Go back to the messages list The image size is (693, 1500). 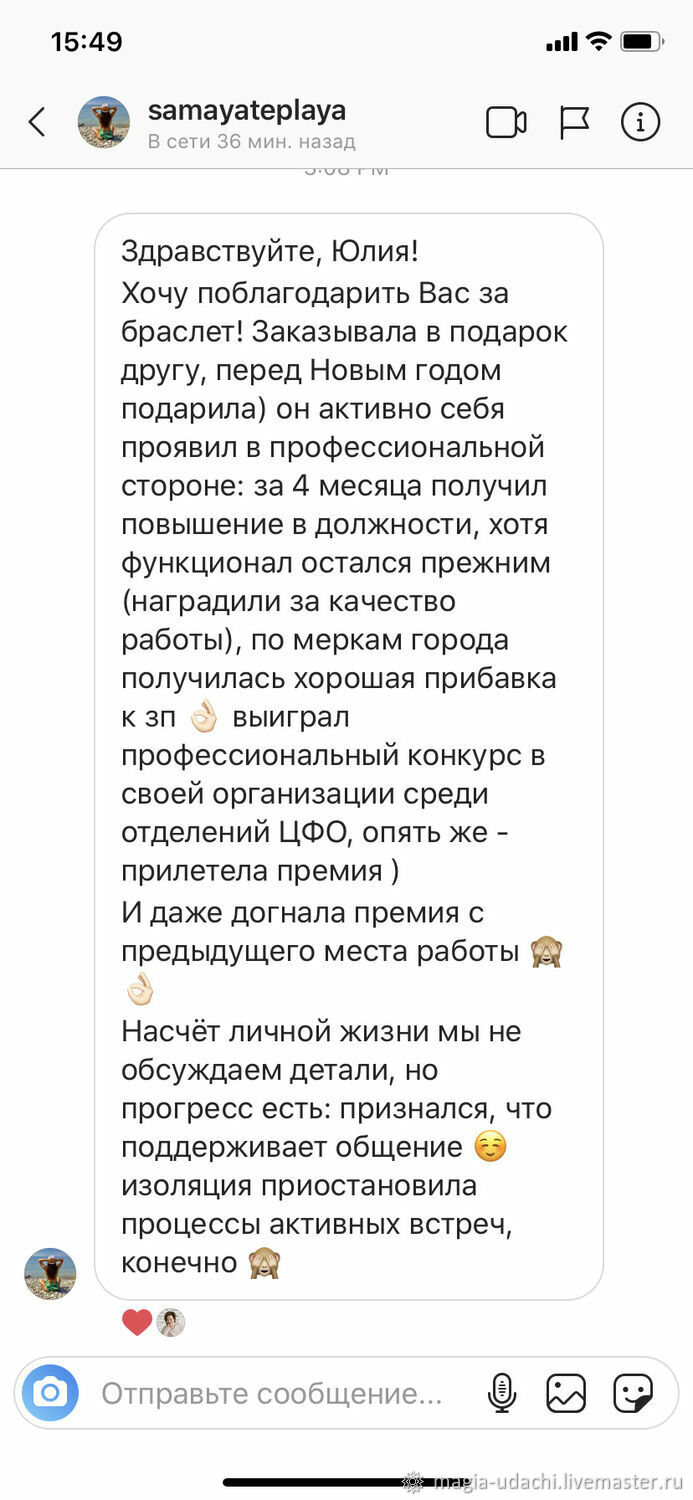(x=37, y=123)
